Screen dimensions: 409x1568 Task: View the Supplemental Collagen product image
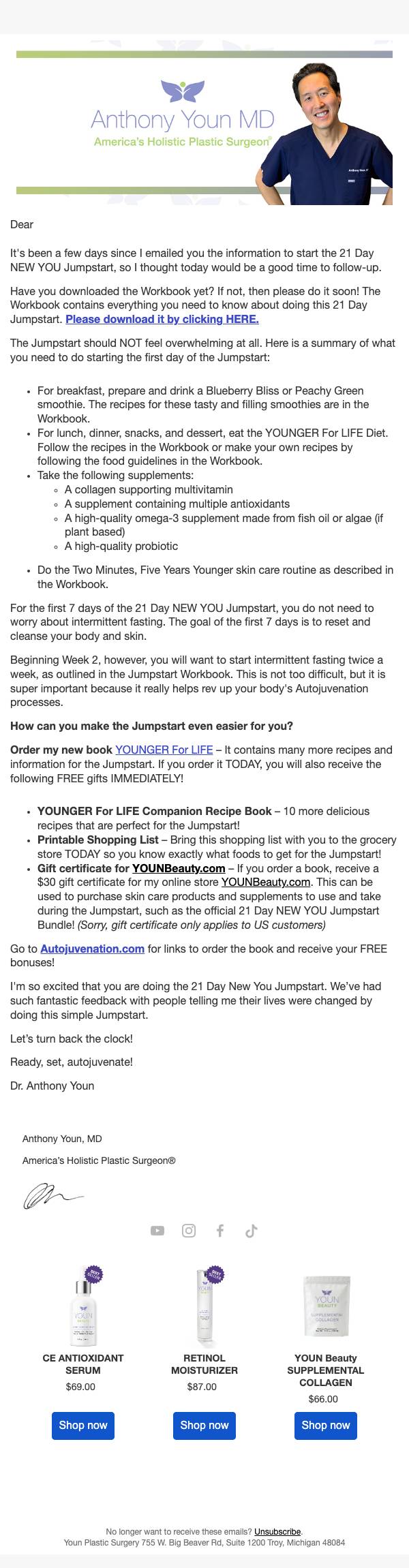326,1305
